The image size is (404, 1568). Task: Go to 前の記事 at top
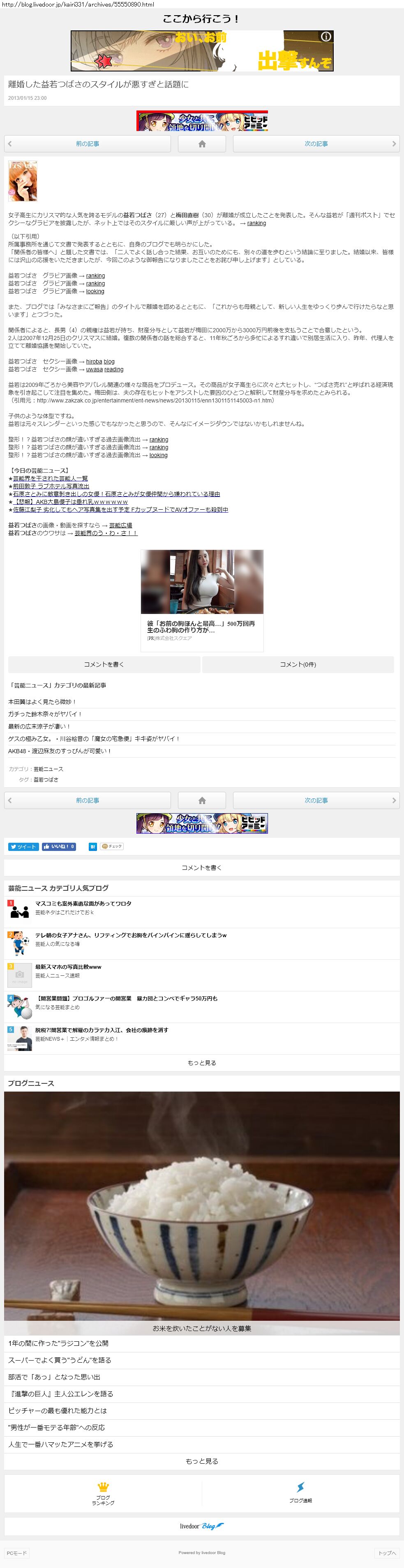pyautogui.click(x=87, y=144)
